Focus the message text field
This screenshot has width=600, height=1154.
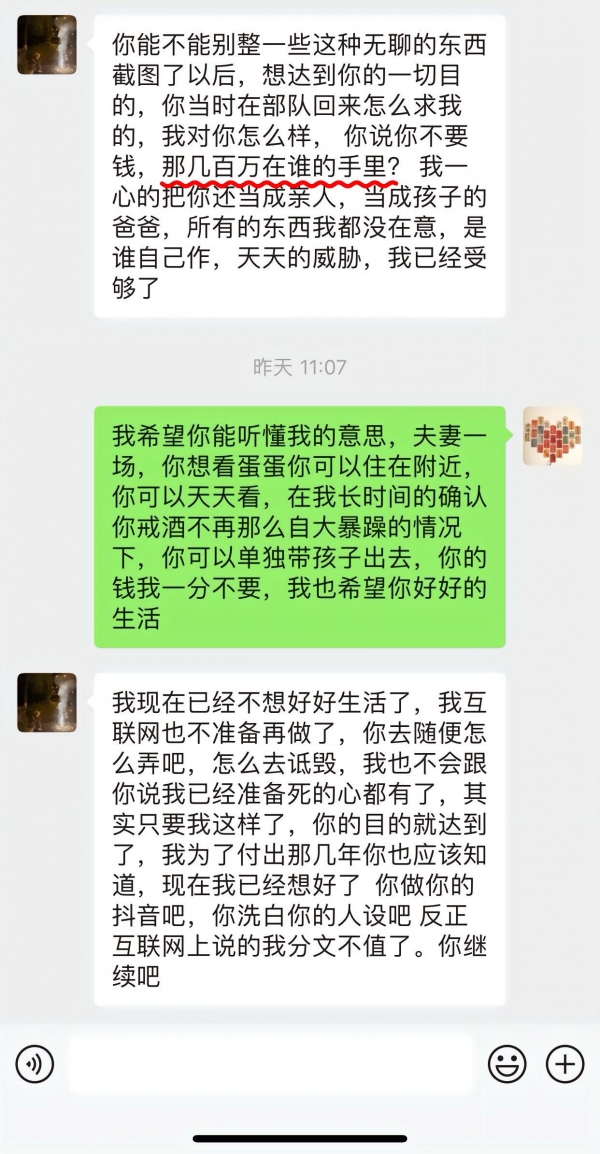pyautogui.click(x=270, y=1064)
